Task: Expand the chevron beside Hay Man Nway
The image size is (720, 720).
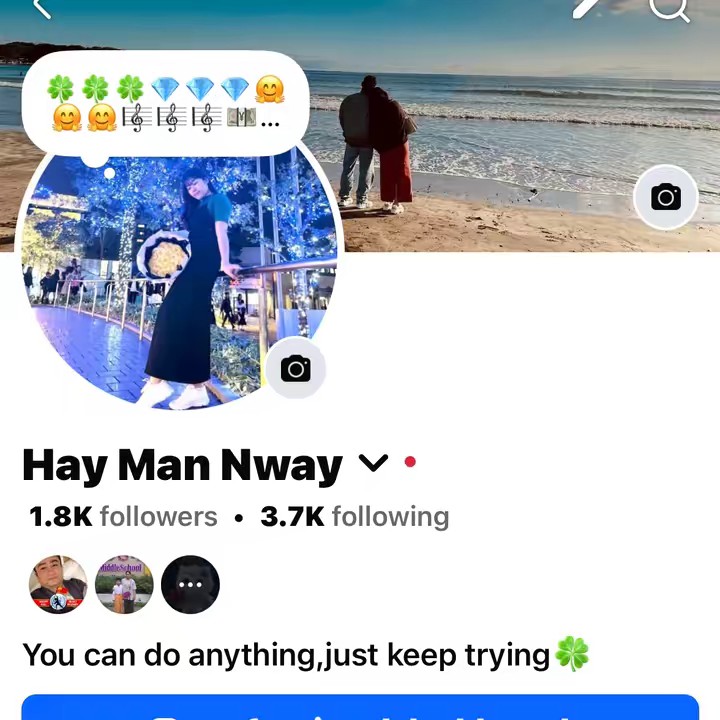Action: pyautogui.click(x=373, y=463)
